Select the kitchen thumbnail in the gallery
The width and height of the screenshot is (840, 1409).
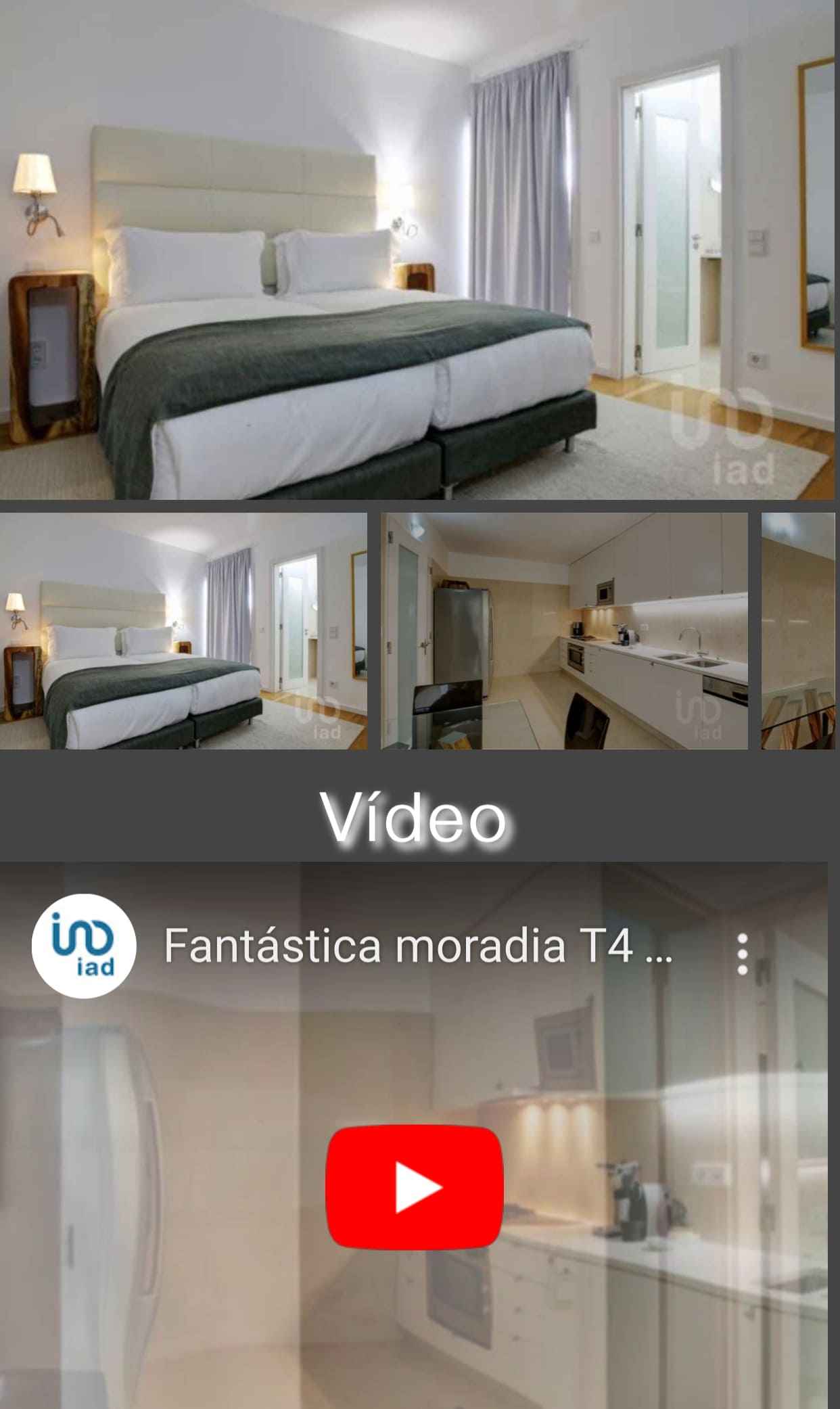coord(564,630)
